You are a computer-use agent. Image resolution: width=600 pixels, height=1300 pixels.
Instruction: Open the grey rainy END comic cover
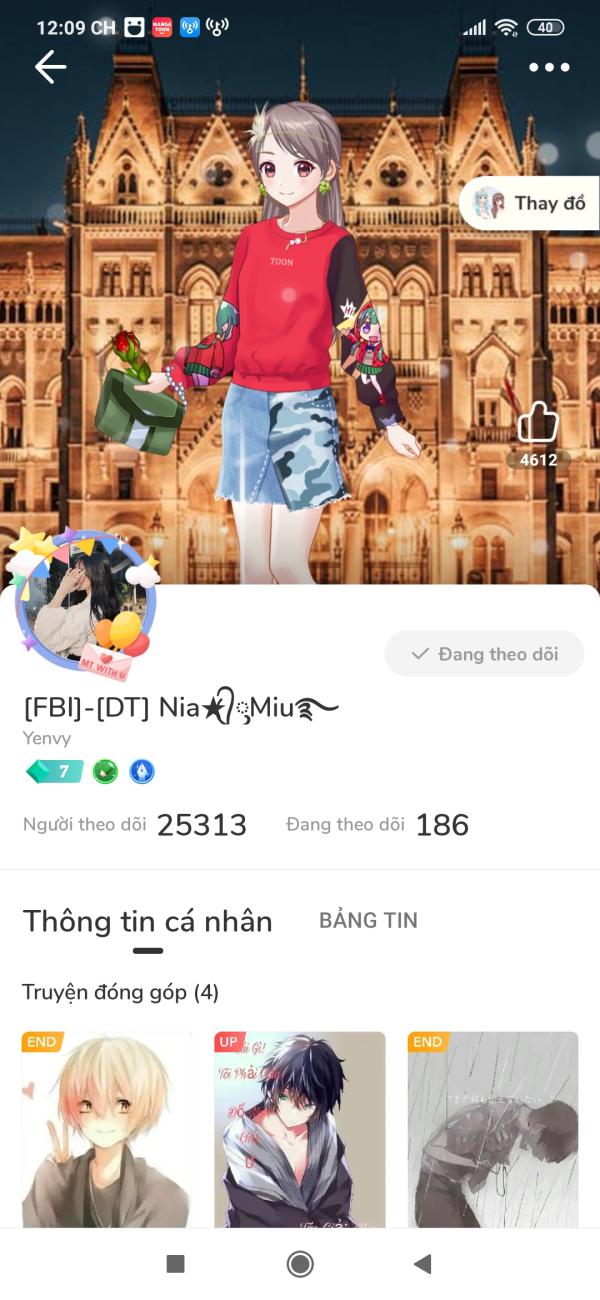tap(493, 1130)
